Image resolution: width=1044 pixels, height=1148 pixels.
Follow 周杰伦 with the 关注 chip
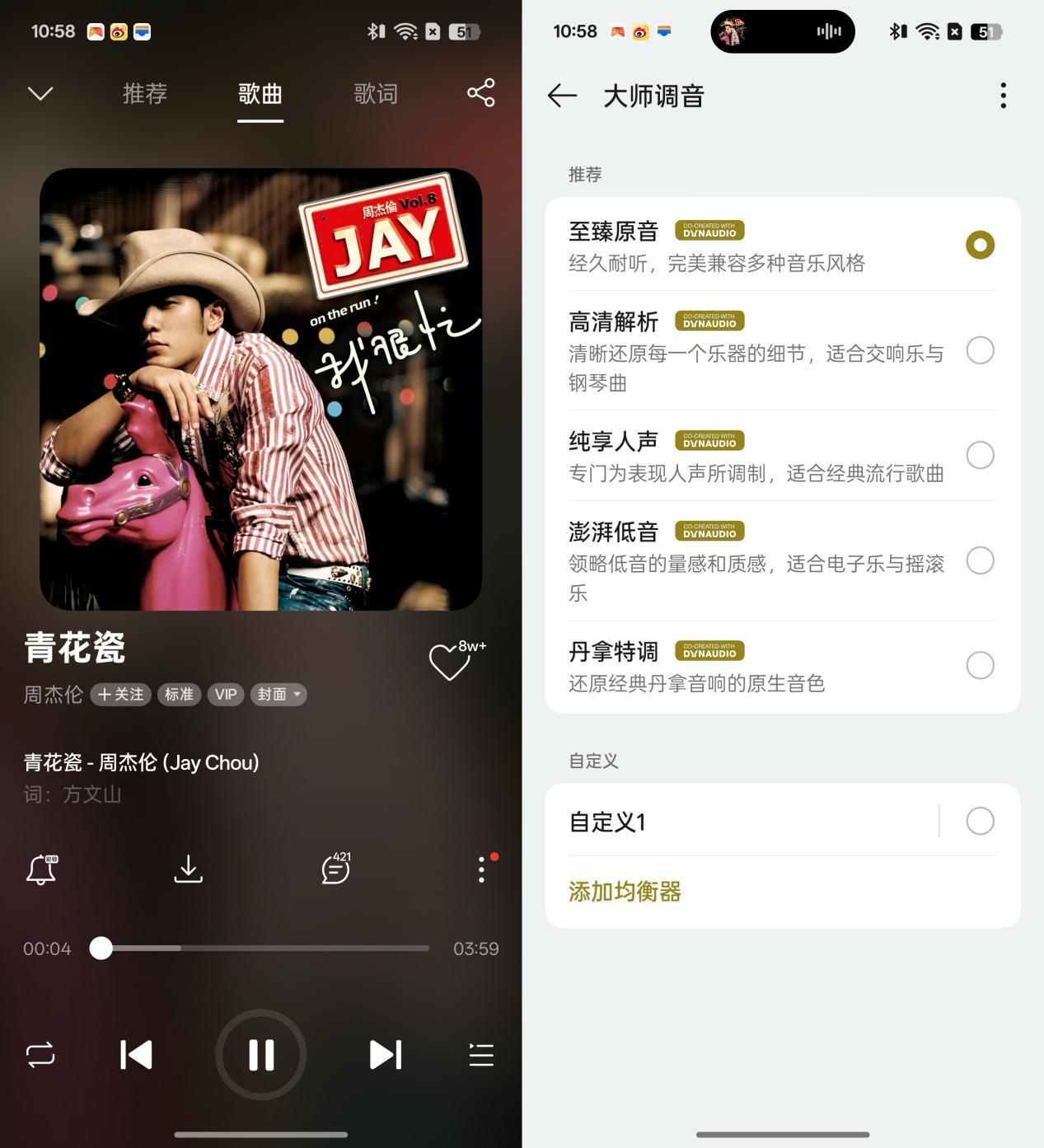(120, 695)
